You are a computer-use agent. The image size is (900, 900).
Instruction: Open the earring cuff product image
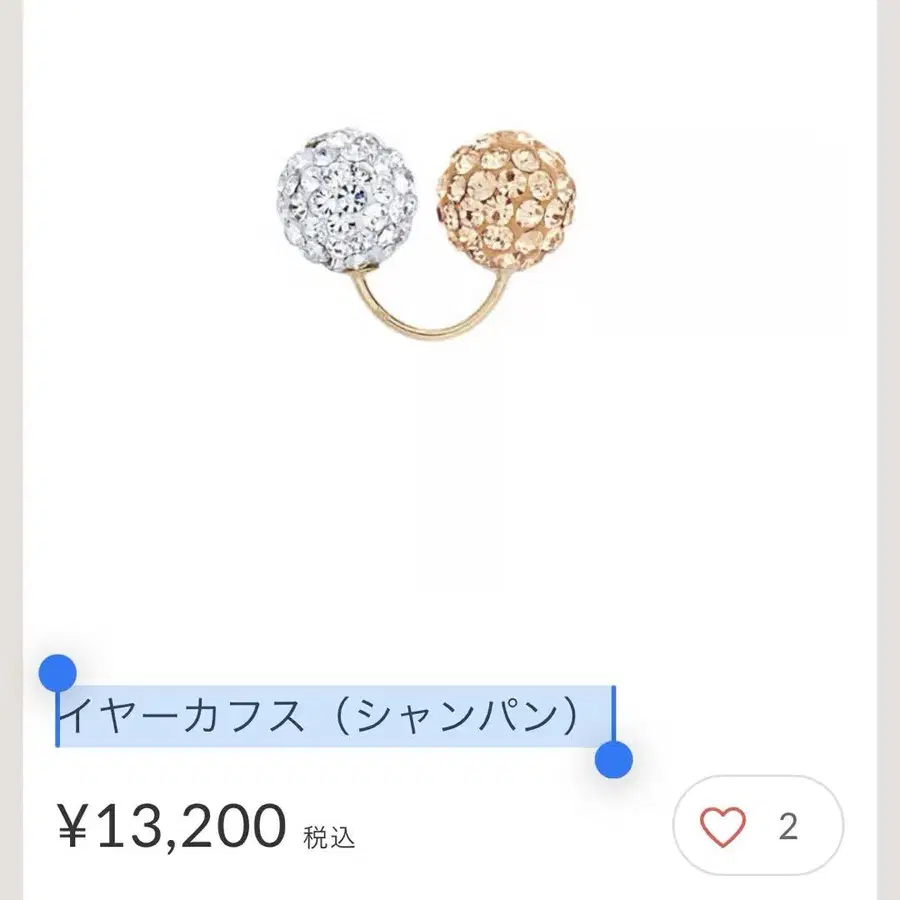[426, 232]
